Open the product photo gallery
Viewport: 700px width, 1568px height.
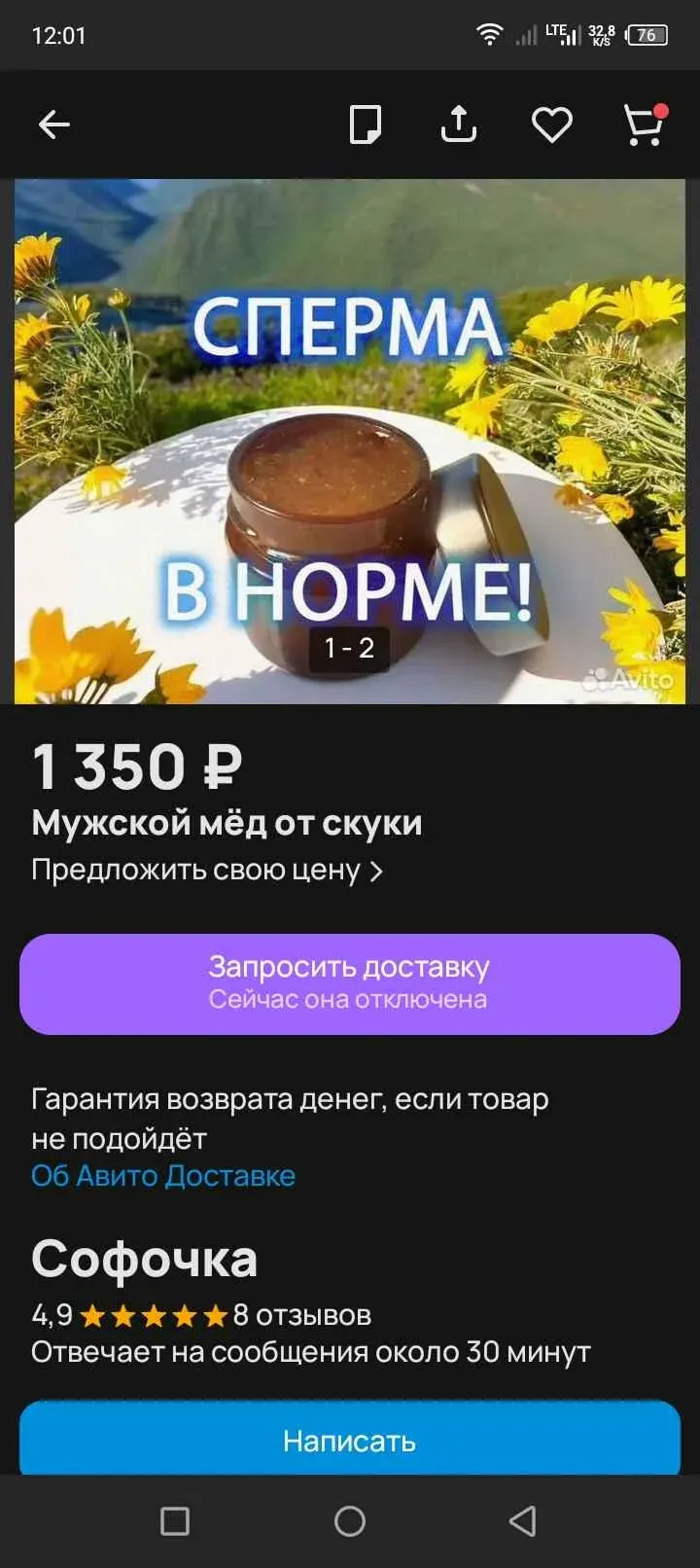(350, 440)
